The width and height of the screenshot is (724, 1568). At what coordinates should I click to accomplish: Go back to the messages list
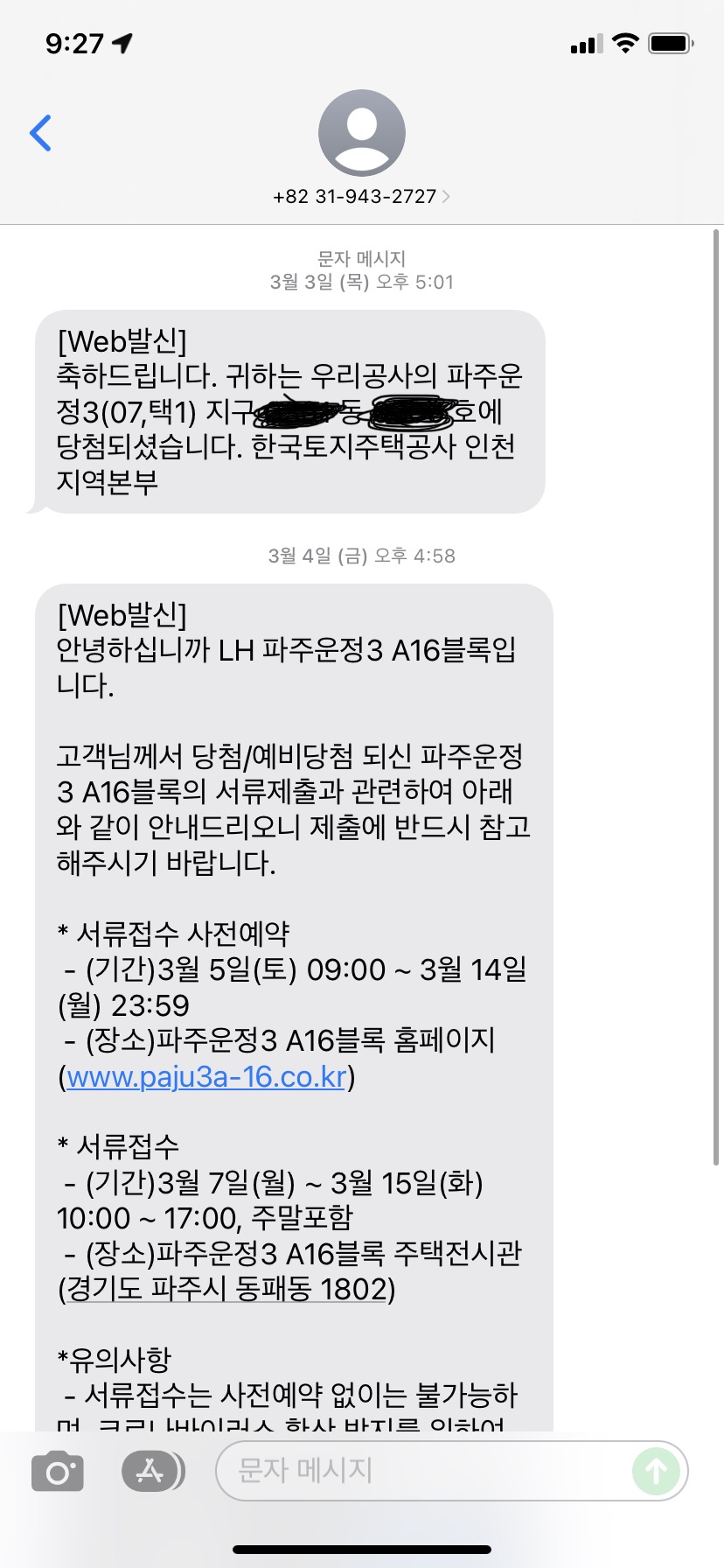click(40, 133)
